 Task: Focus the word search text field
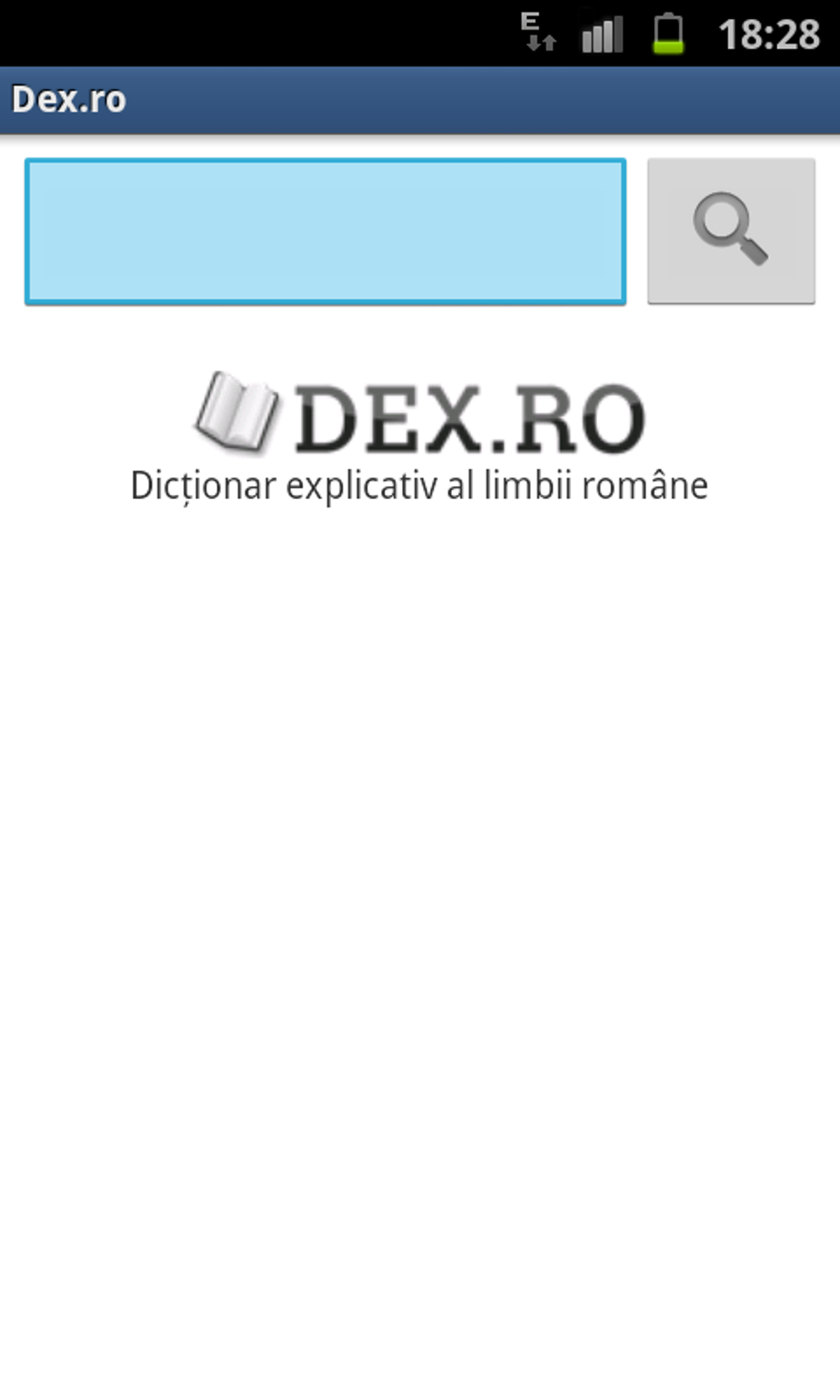click(x=325, y=231)
